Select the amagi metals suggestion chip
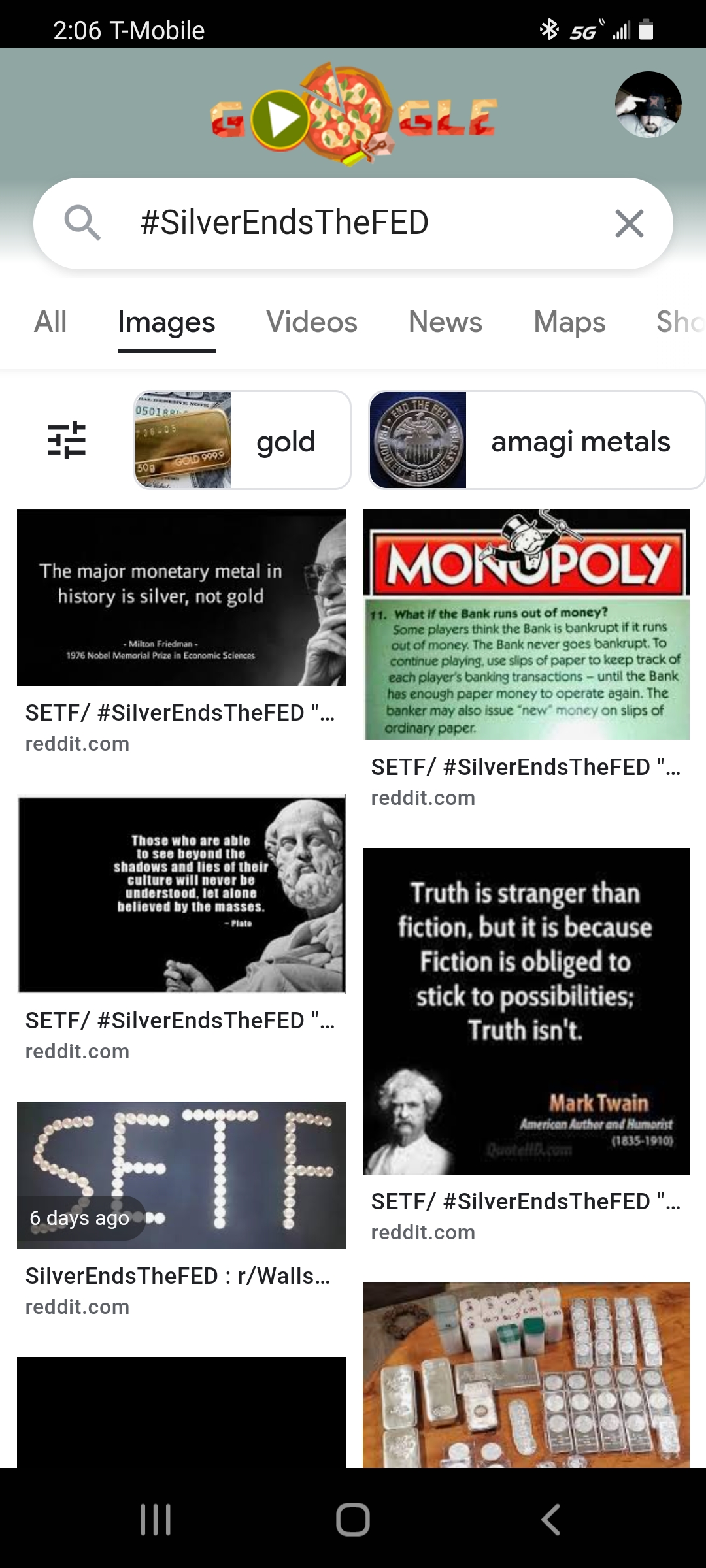The image size is (706, 1568). [x=536, y=440]
